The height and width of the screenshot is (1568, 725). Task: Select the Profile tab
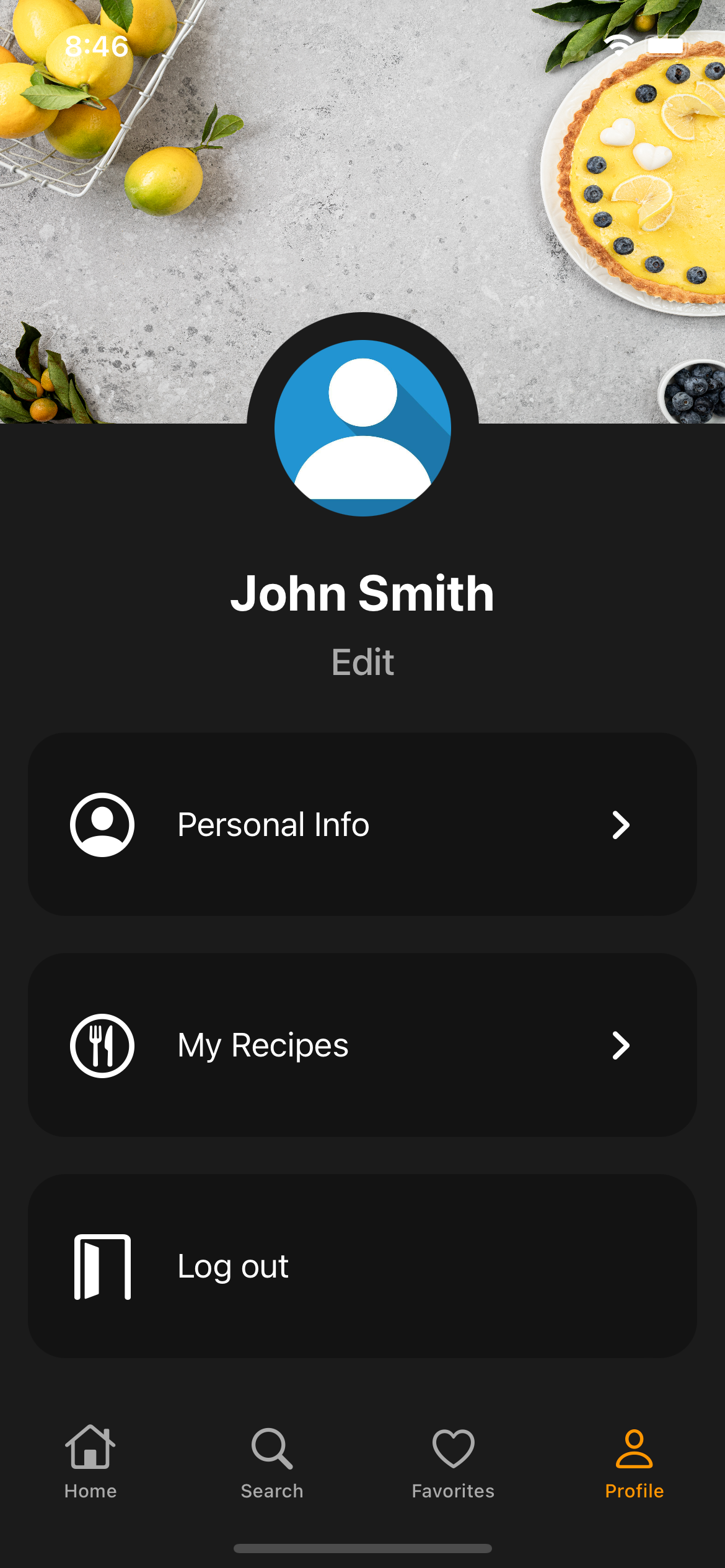click(x=635, y=1463)
